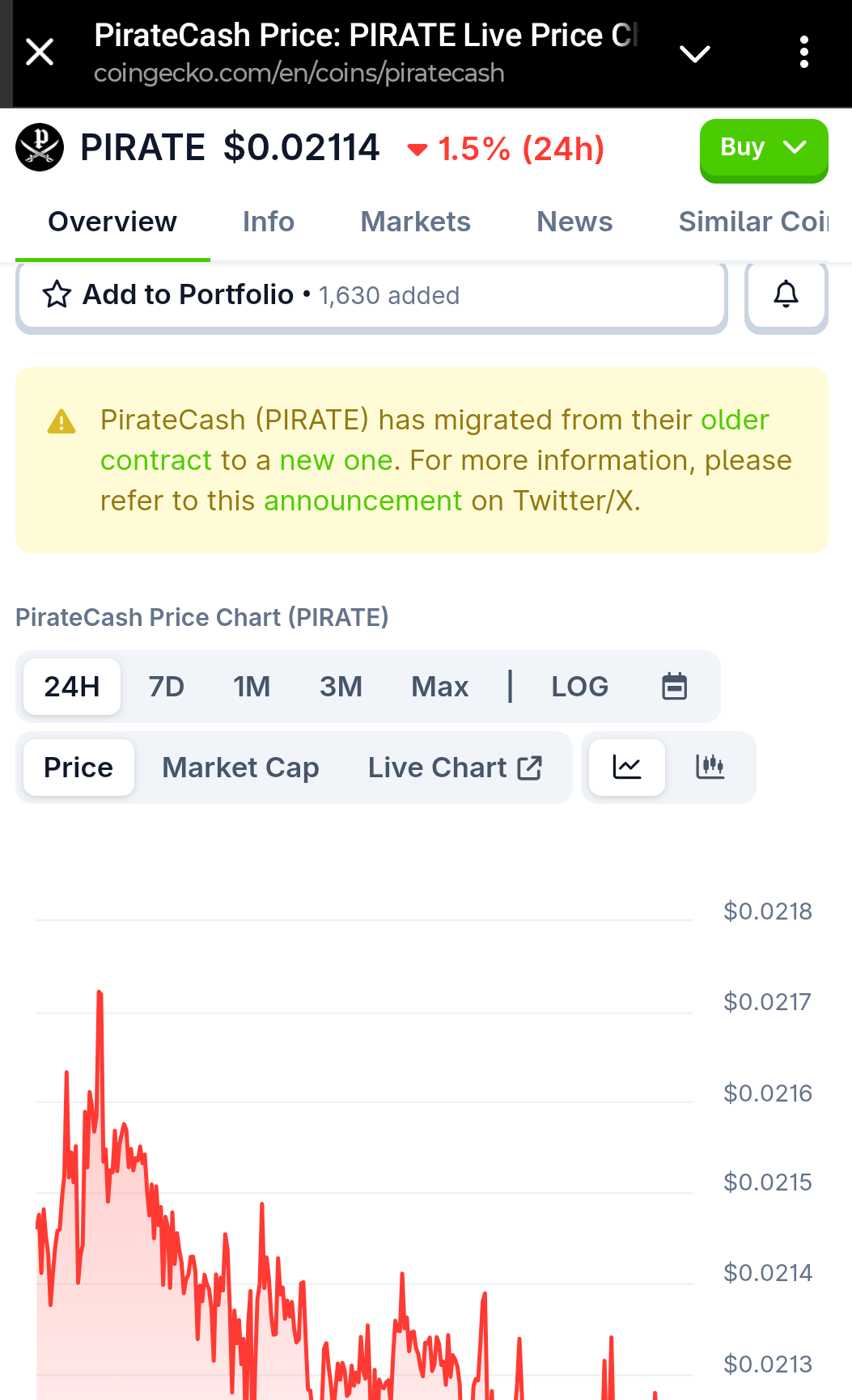Go to the News tab

pyautogui.click(x=574, y=222)
